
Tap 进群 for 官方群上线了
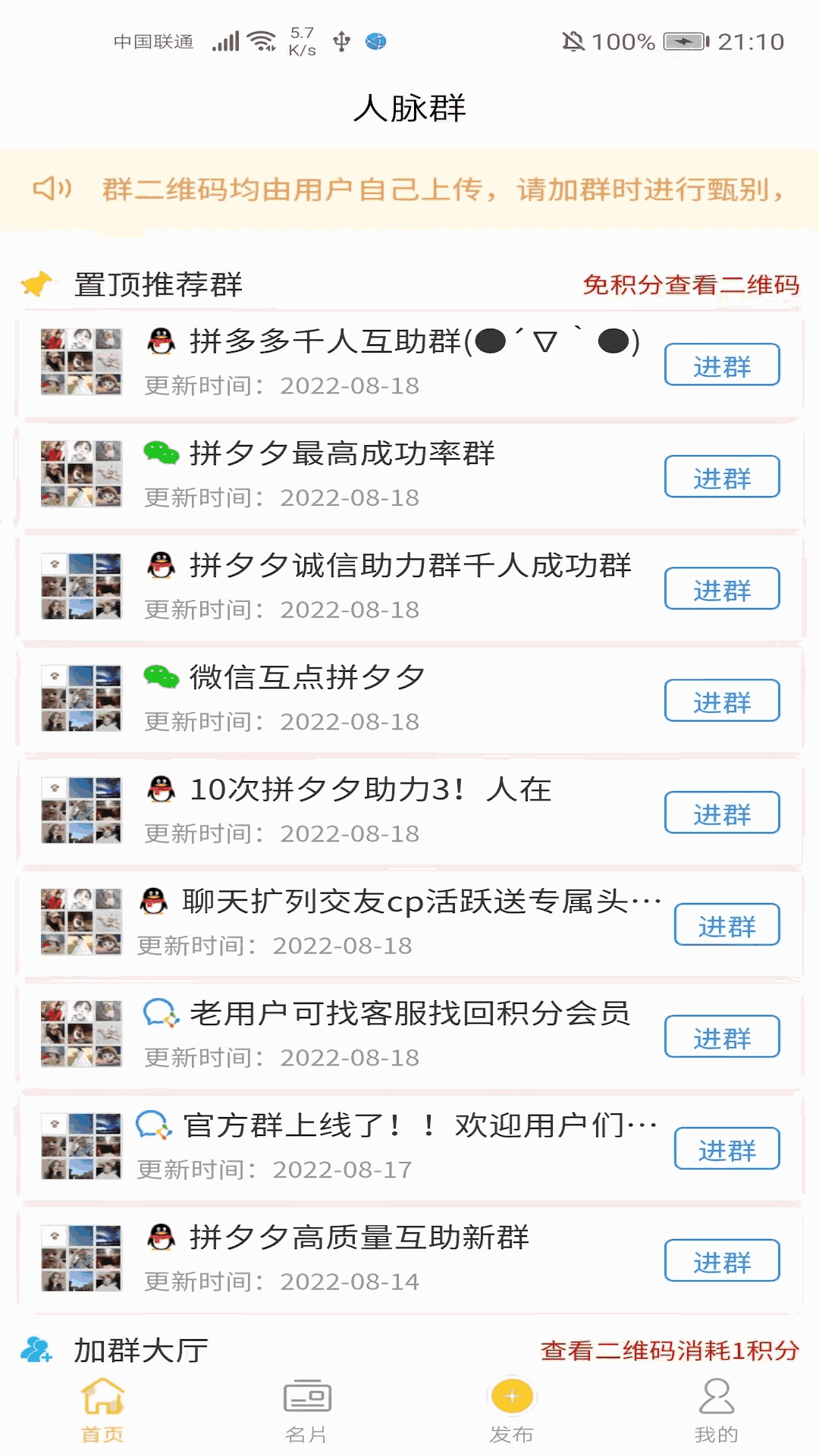point(726,1149)
